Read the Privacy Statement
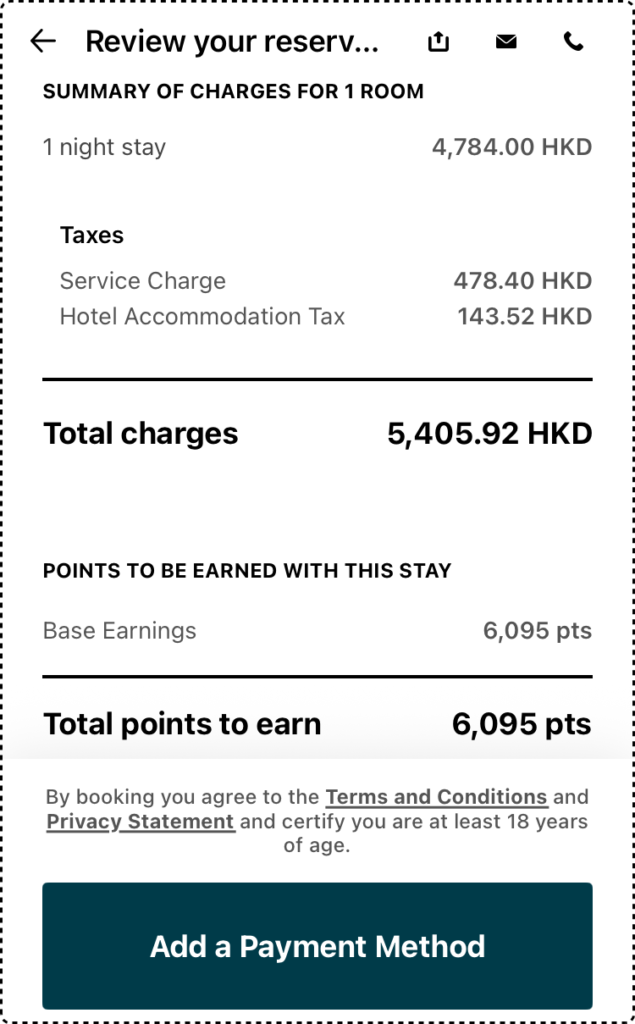The height and width of the screenshot is (1024, 635). coord(140,821)
